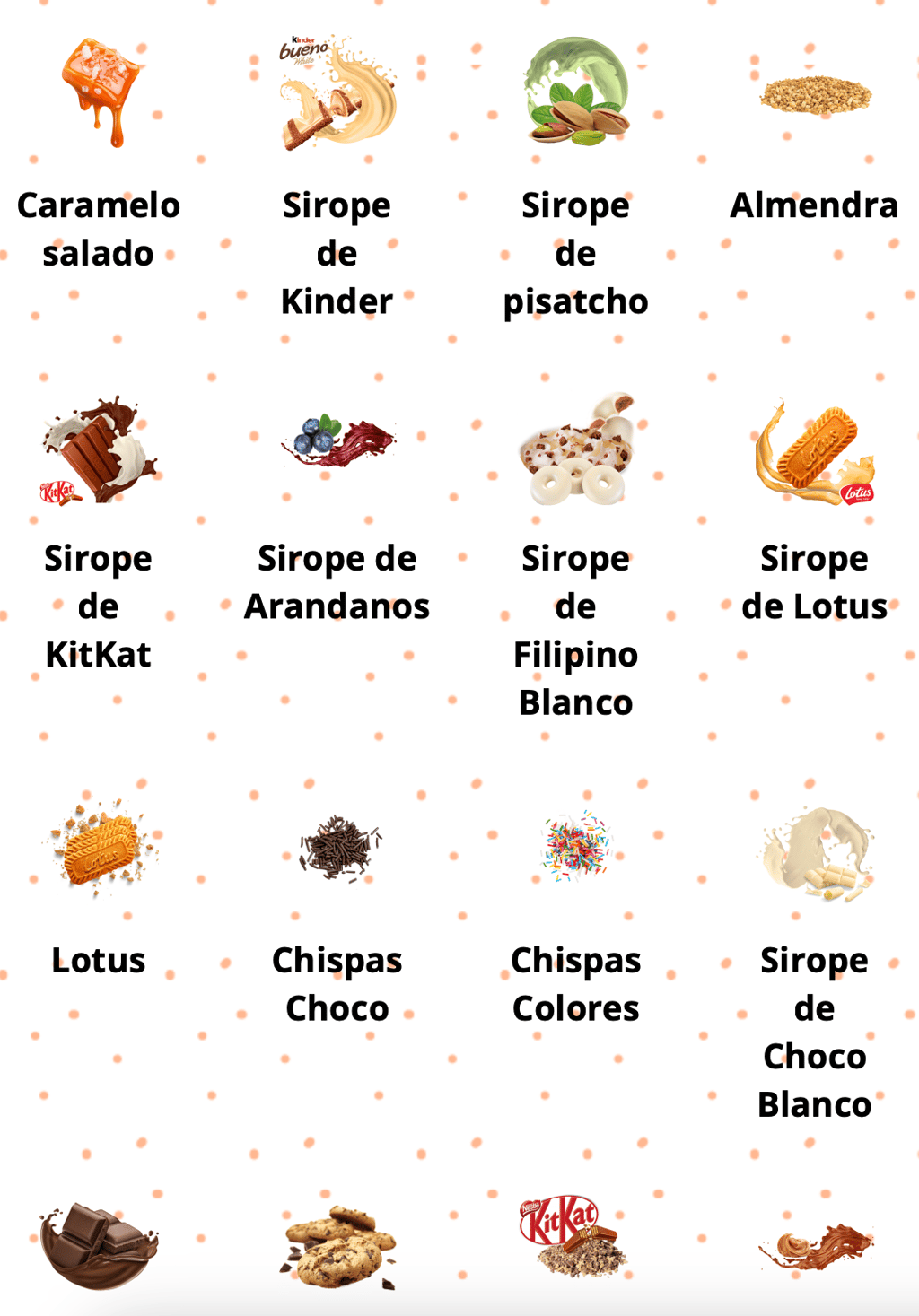The image size is (919, 1316).
Task: Select Chispas Choco
Action: pos(337,848)
